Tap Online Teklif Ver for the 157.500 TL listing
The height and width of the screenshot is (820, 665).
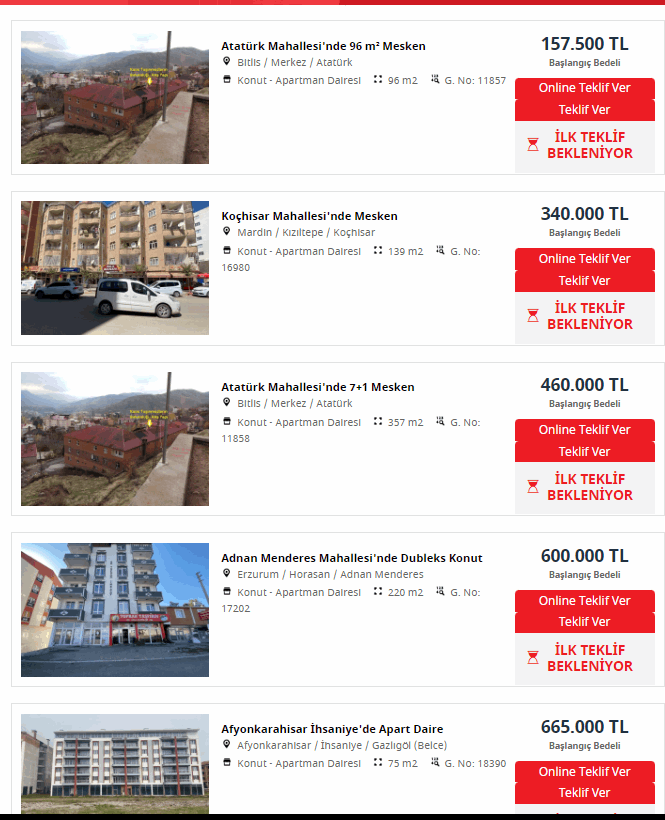584,88
